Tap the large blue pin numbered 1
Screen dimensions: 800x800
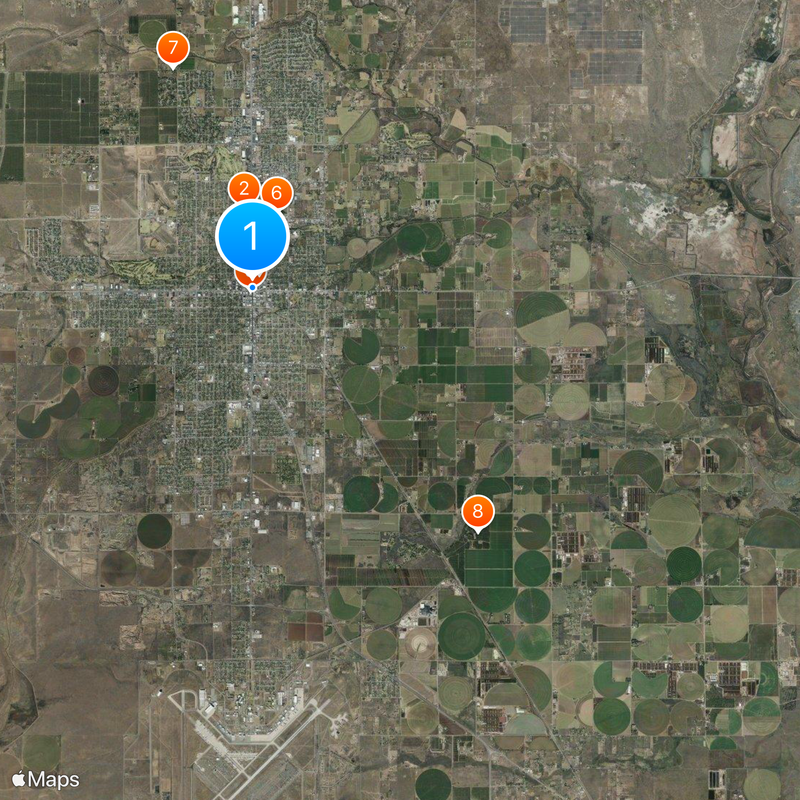point(252,235)
